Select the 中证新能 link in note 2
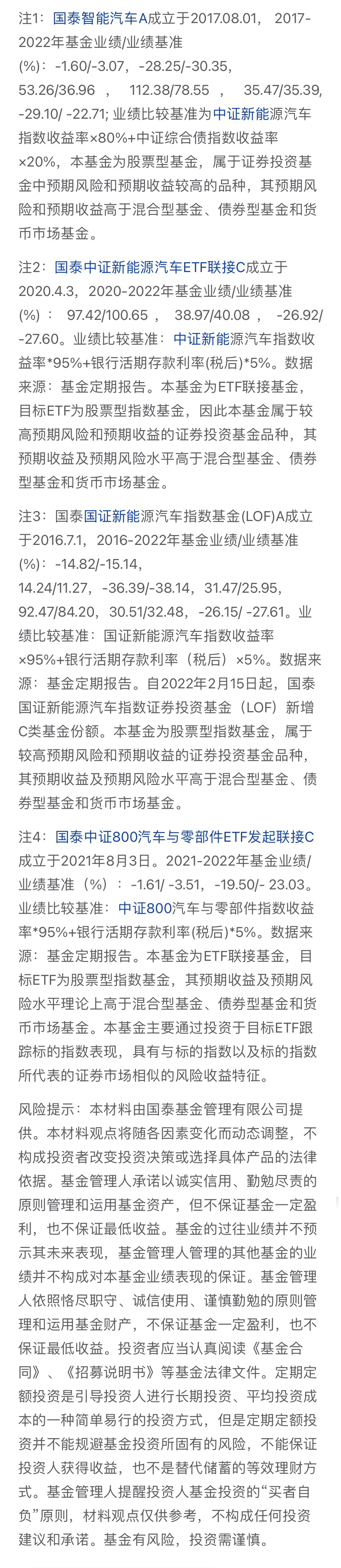 (201, 339)
